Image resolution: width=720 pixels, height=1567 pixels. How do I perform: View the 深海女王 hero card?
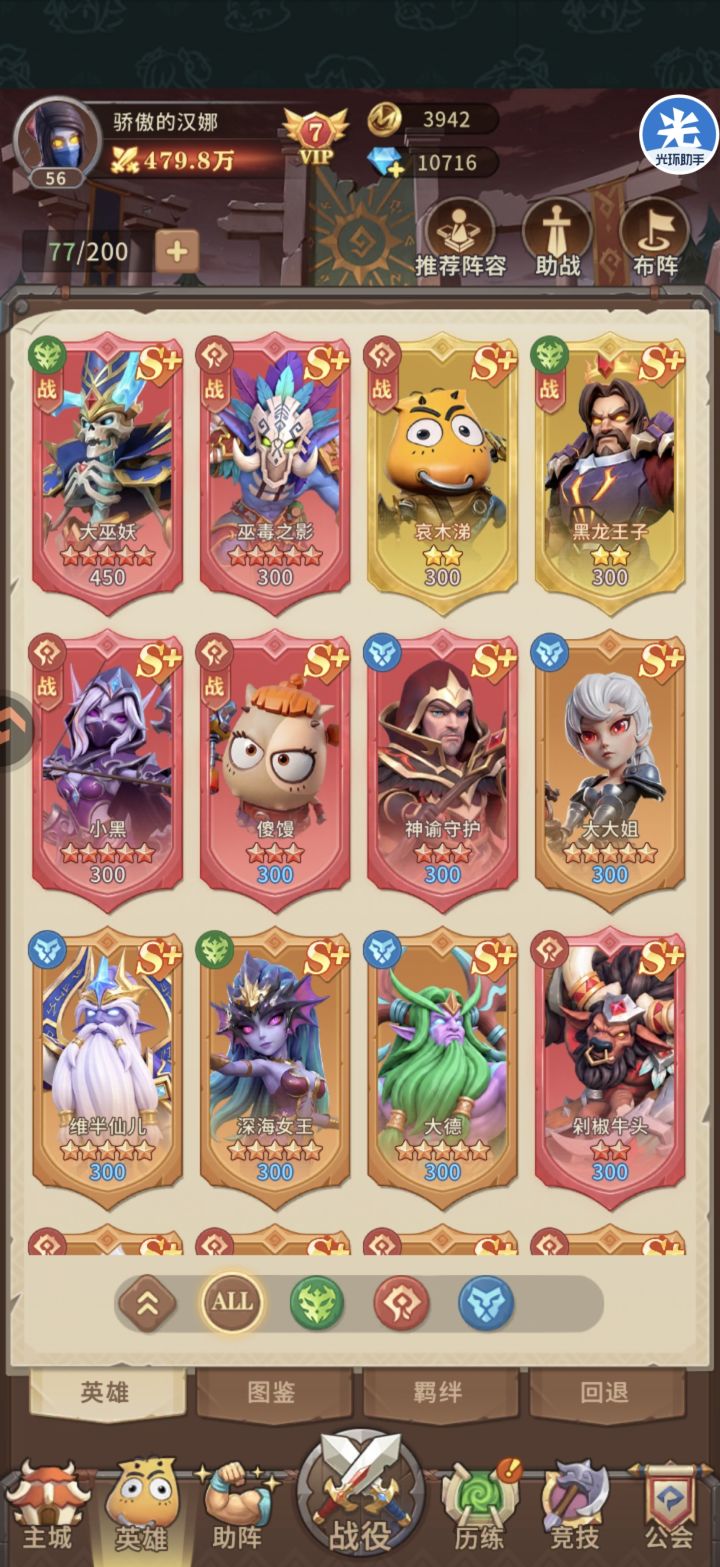click(275, 1058)
